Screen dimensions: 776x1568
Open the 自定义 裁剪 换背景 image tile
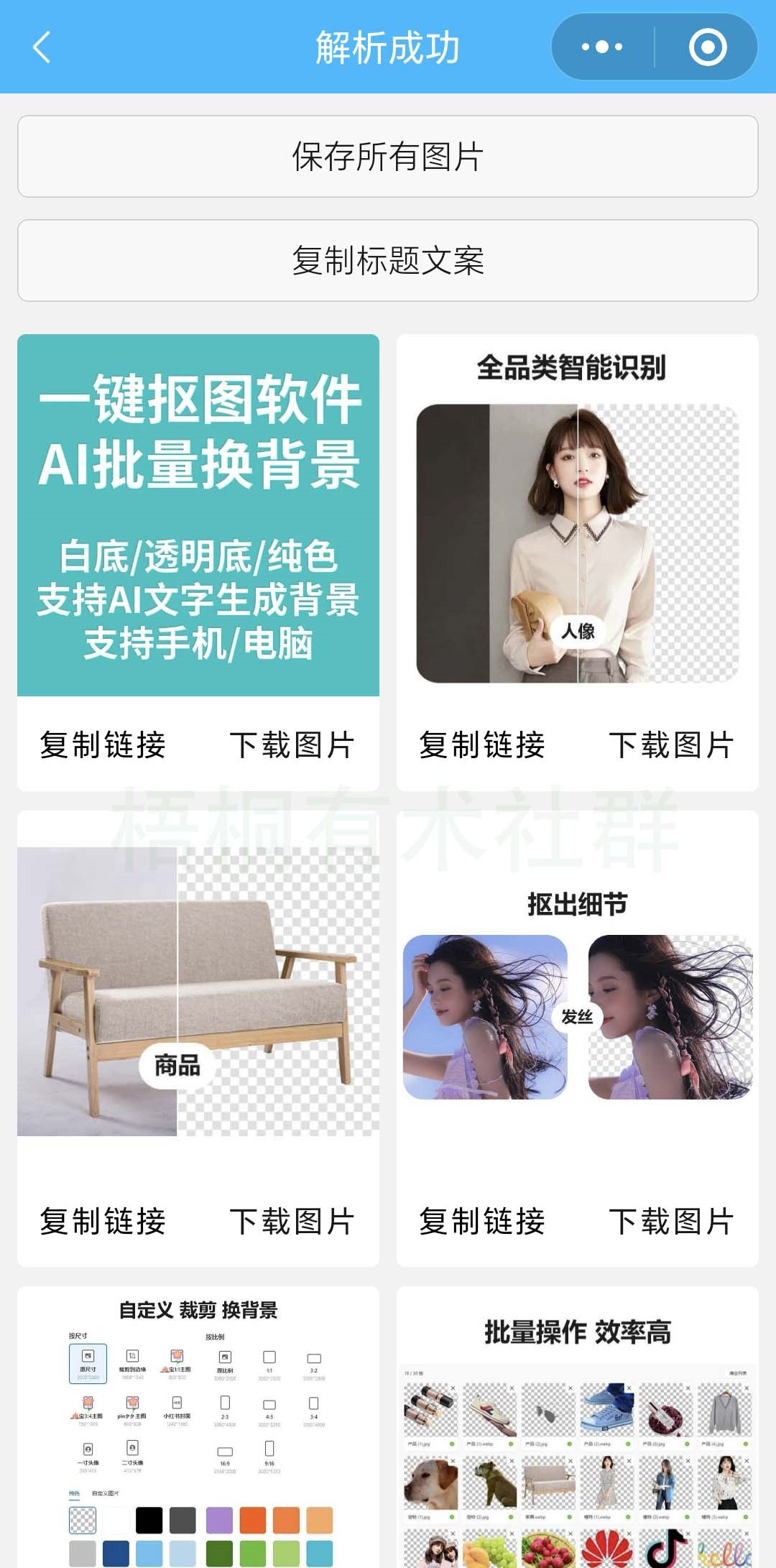pos(198,1430)
